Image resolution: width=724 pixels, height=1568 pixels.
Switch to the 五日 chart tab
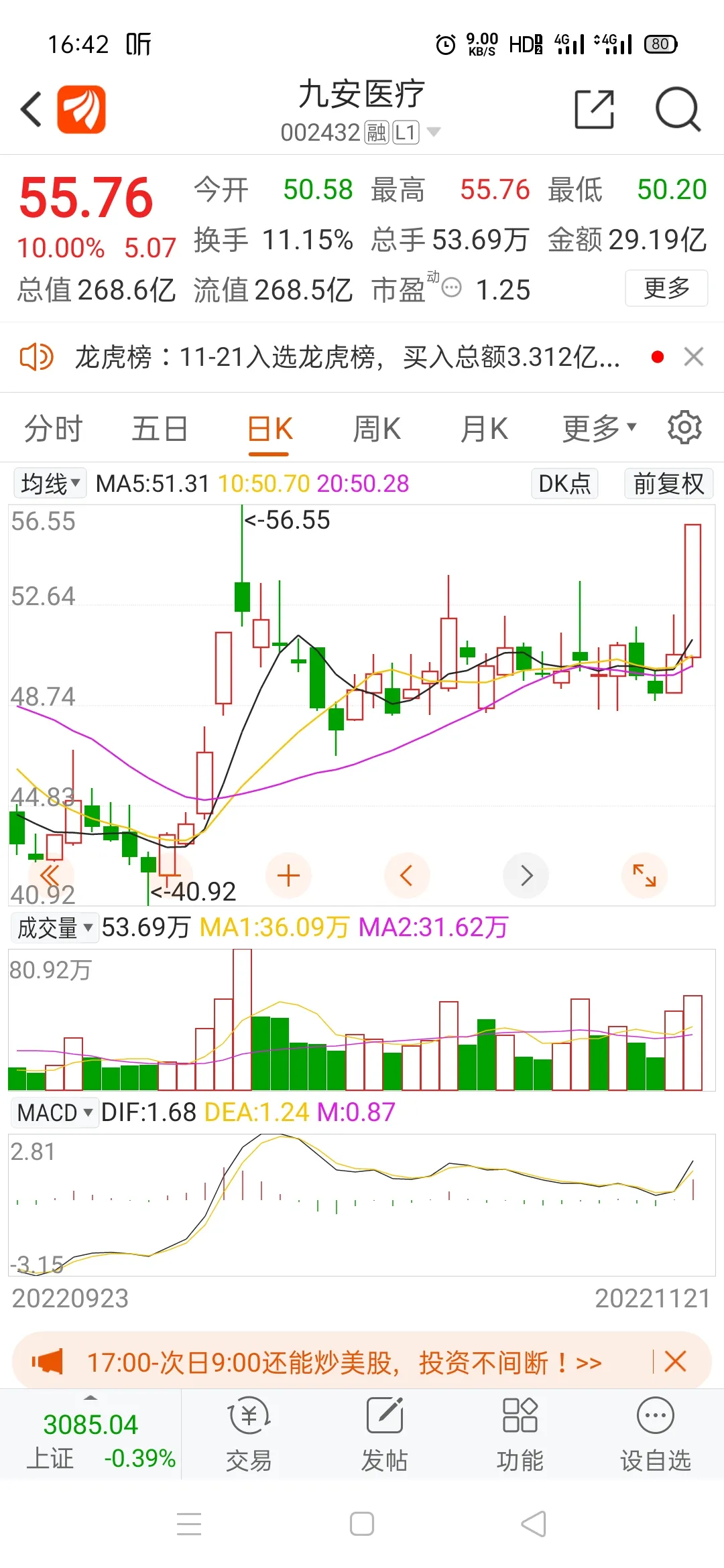coord(160,429)
